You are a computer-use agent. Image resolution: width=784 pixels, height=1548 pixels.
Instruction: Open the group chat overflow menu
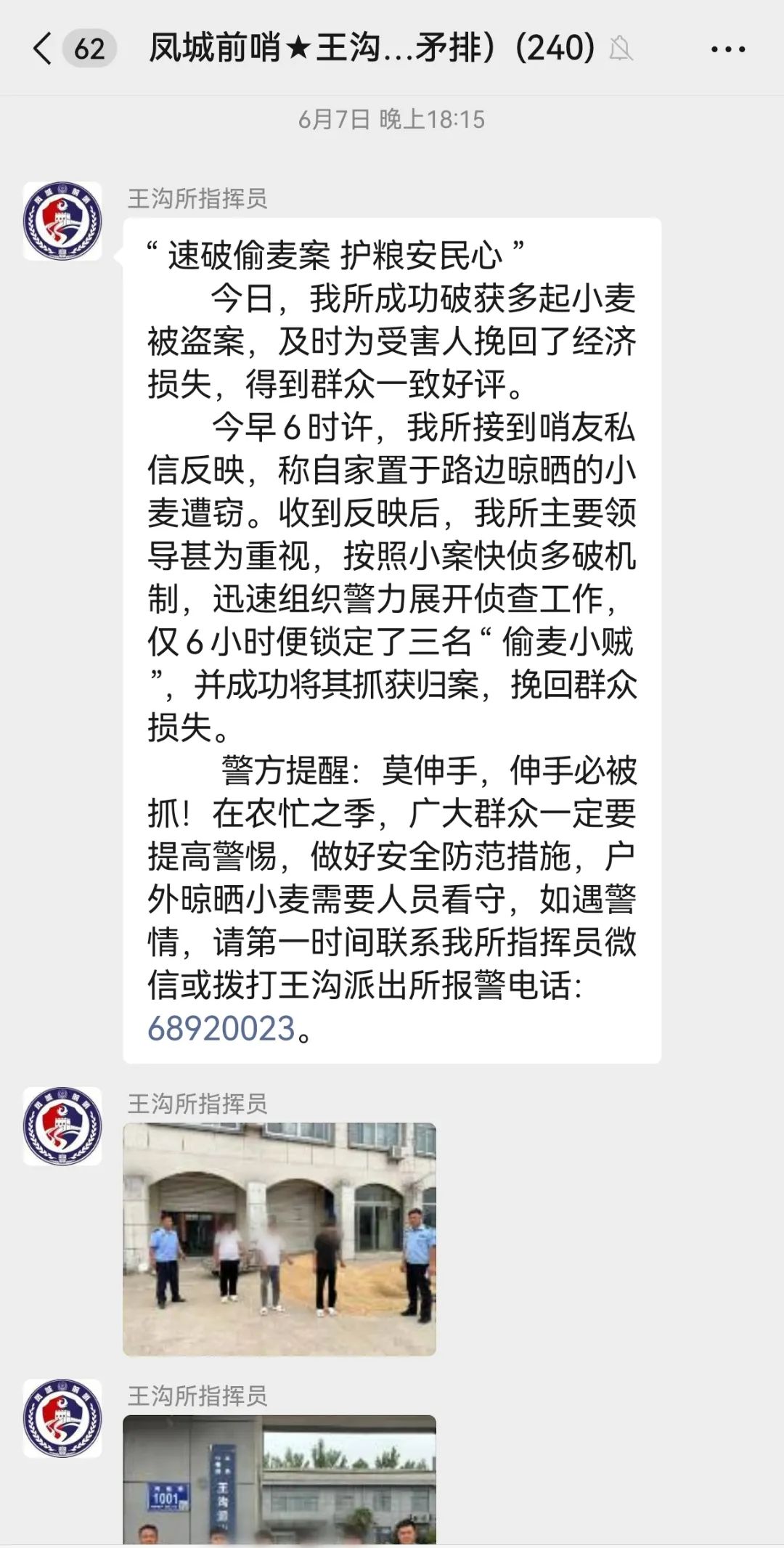pos(727,49)
